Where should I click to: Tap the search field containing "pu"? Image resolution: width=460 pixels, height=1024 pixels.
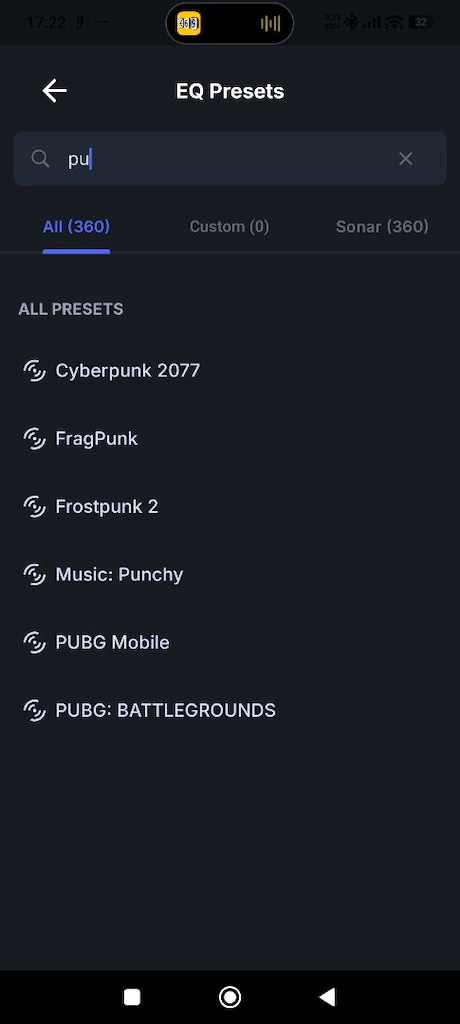point(230,159)
